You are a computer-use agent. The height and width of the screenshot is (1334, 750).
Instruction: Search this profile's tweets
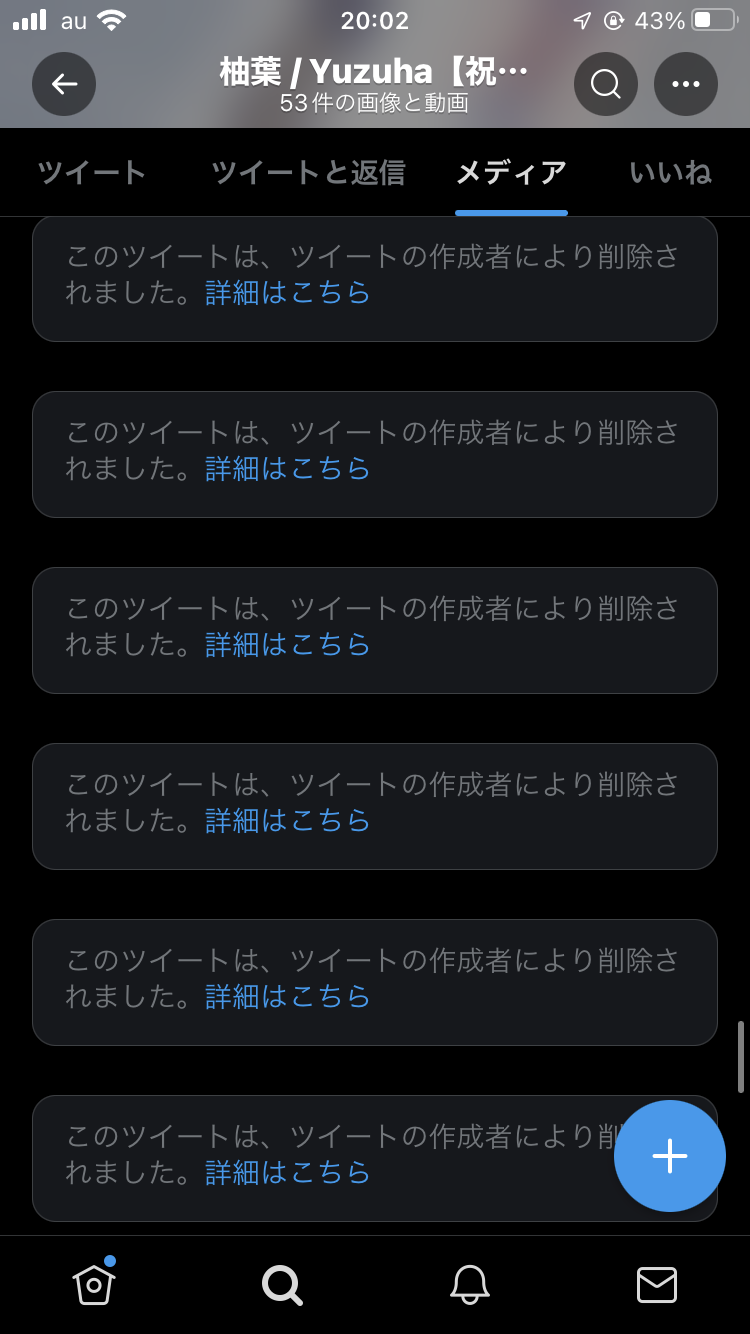pyautogui.click(x=606, y=84)
